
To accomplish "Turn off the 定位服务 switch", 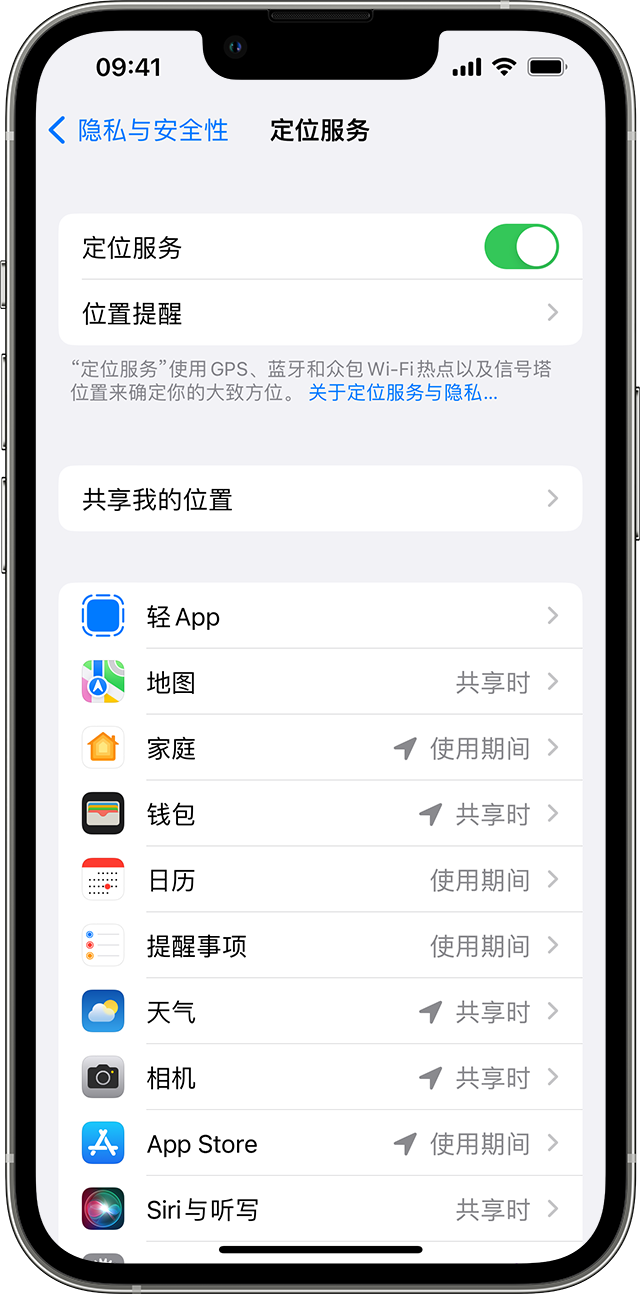I will (521, 247).
